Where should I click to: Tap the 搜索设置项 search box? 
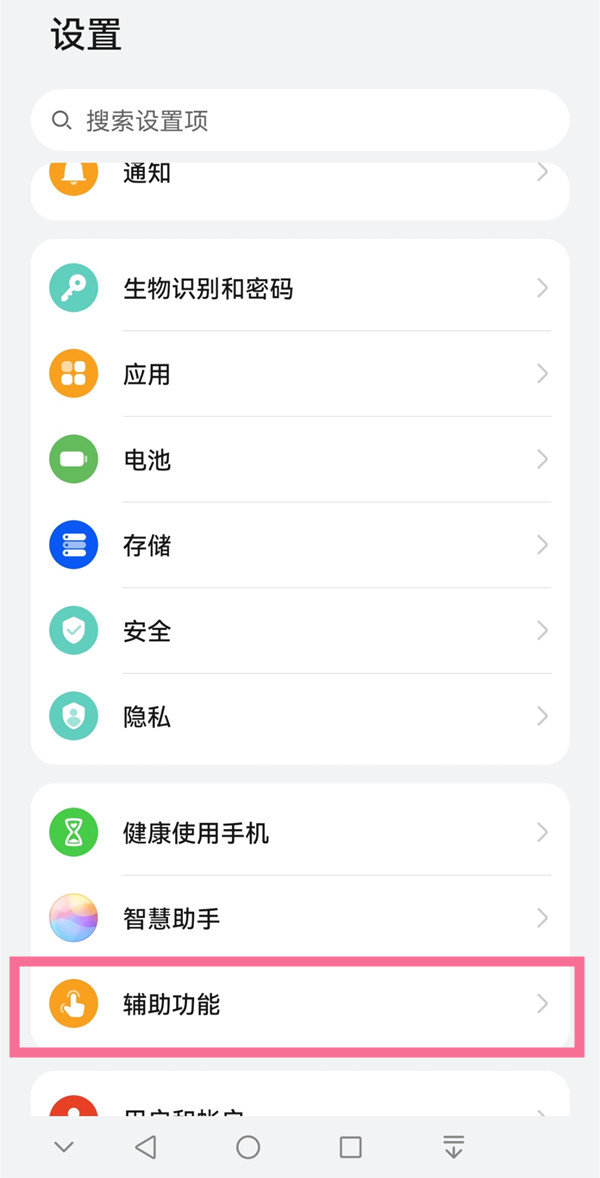coord(300,121)
